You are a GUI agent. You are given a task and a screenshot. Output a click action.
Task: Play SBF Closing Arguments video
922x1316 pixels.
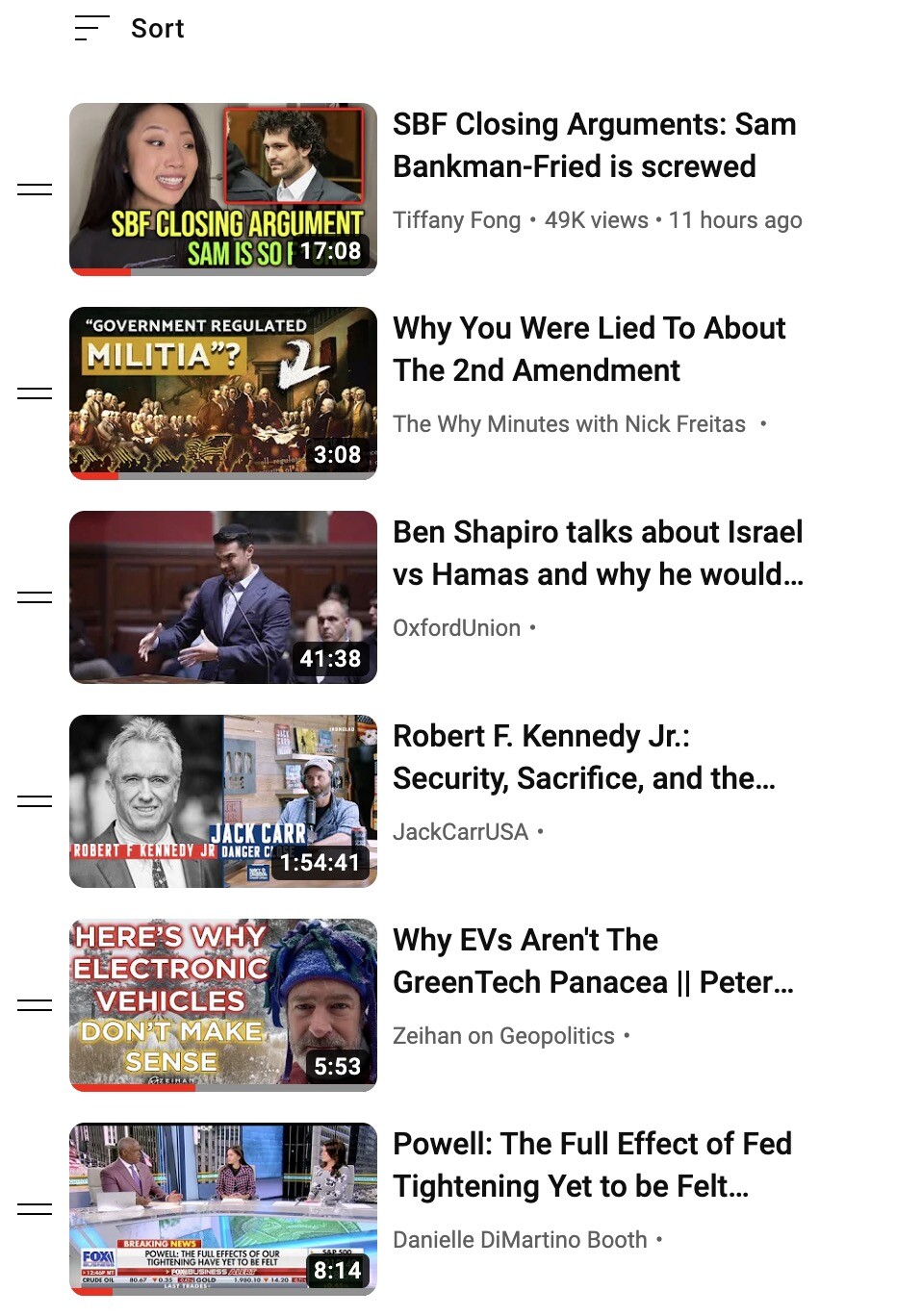[222, 189]
